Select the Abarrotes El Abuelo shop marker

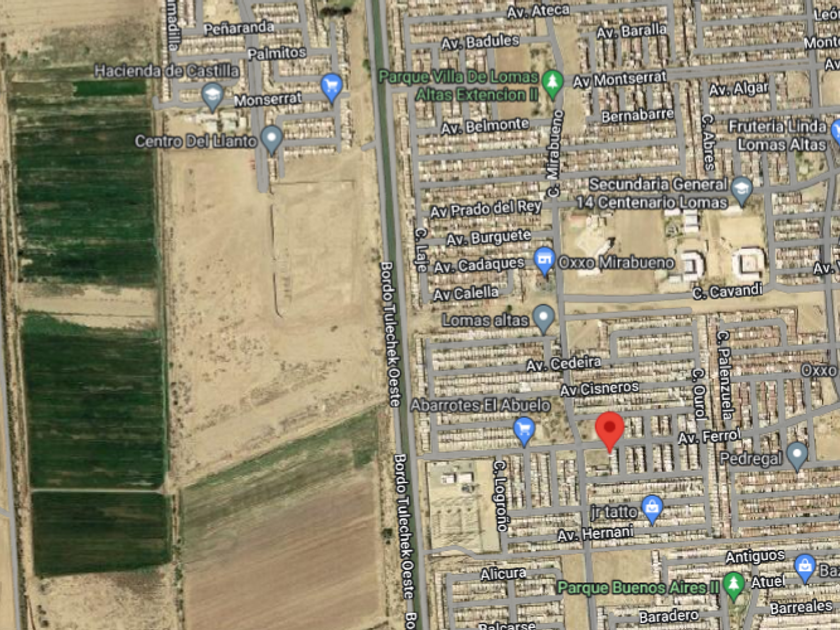(x=524, y=431)
